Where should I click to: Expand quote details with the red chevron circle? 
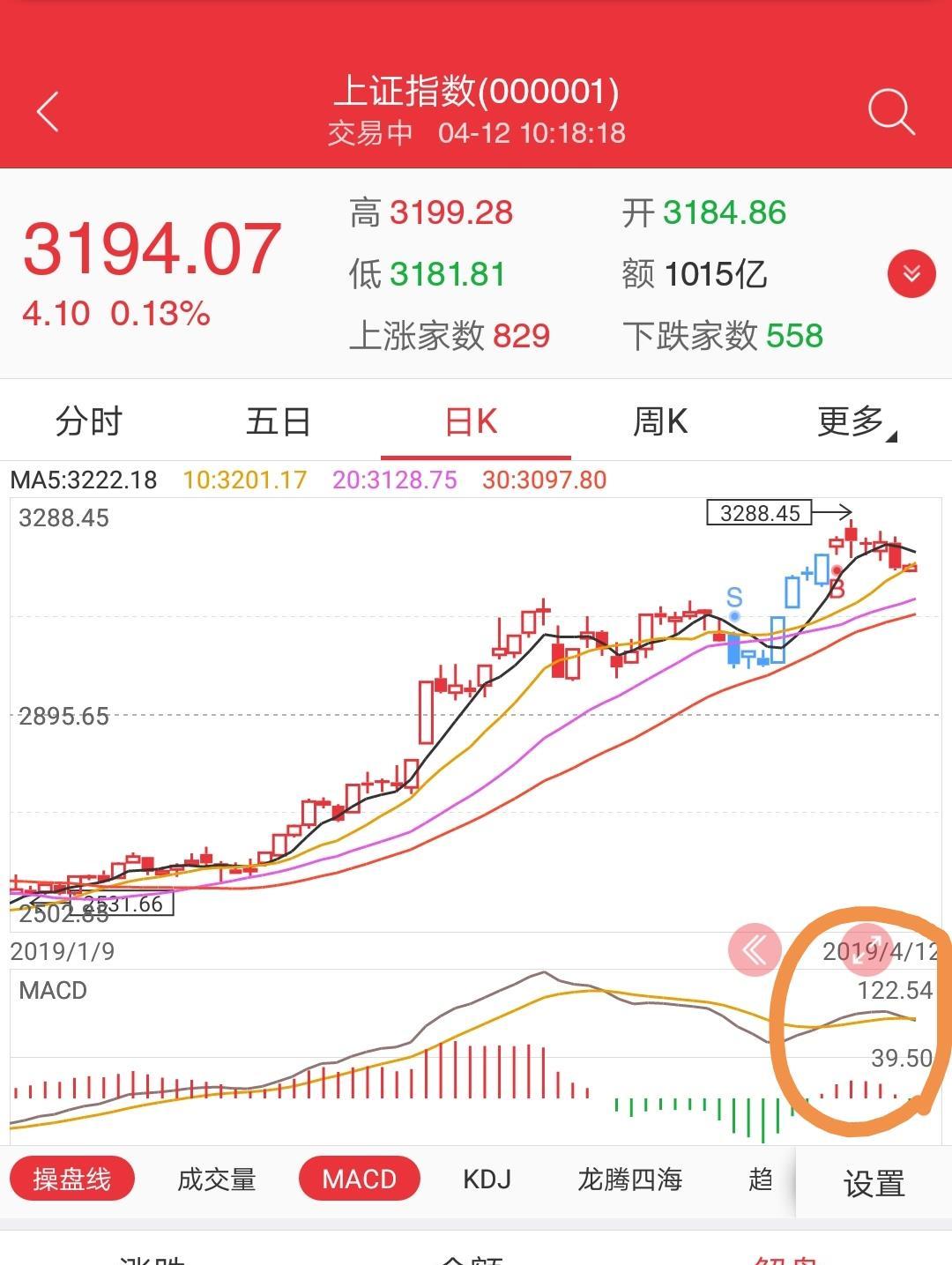pyautogui.click(x=911, y=274)
